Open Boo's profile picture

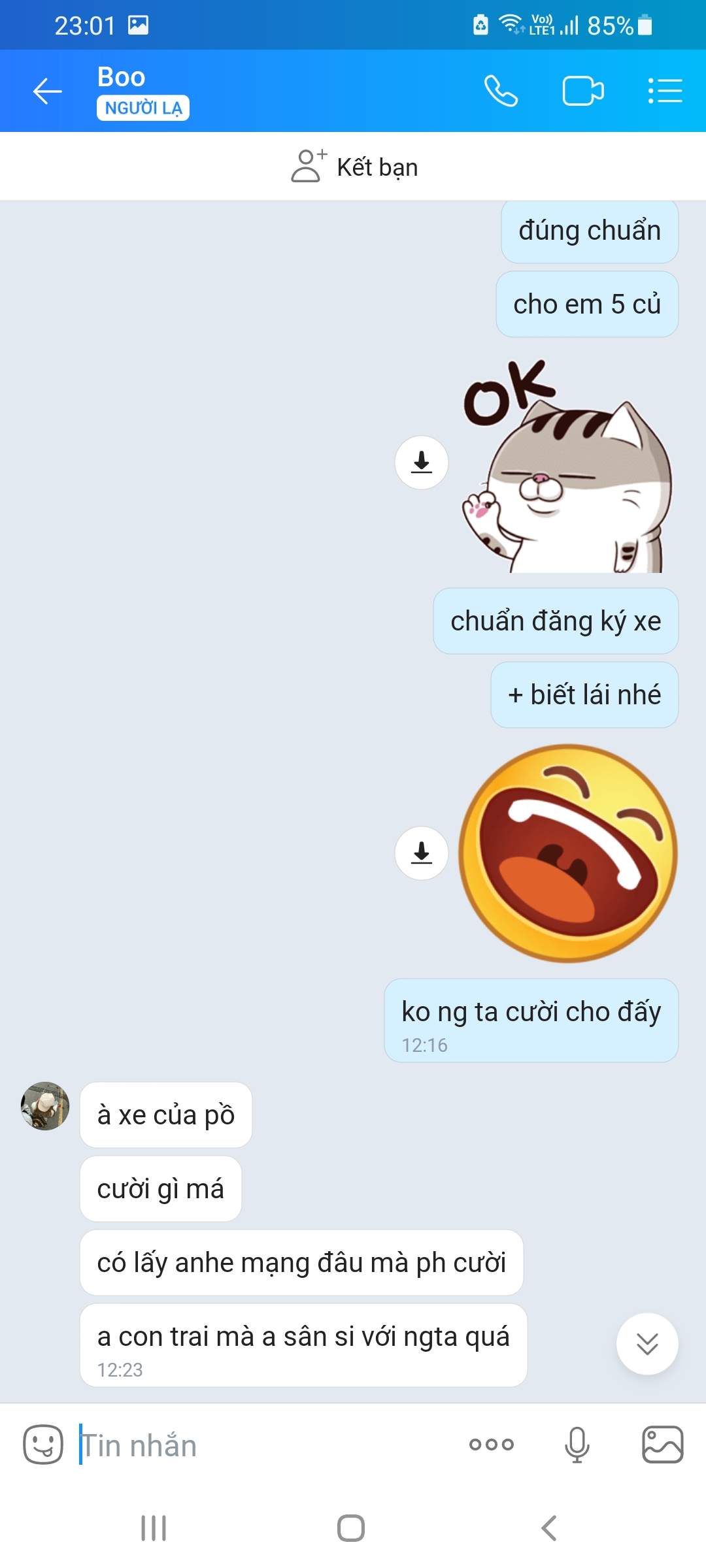45,1106
